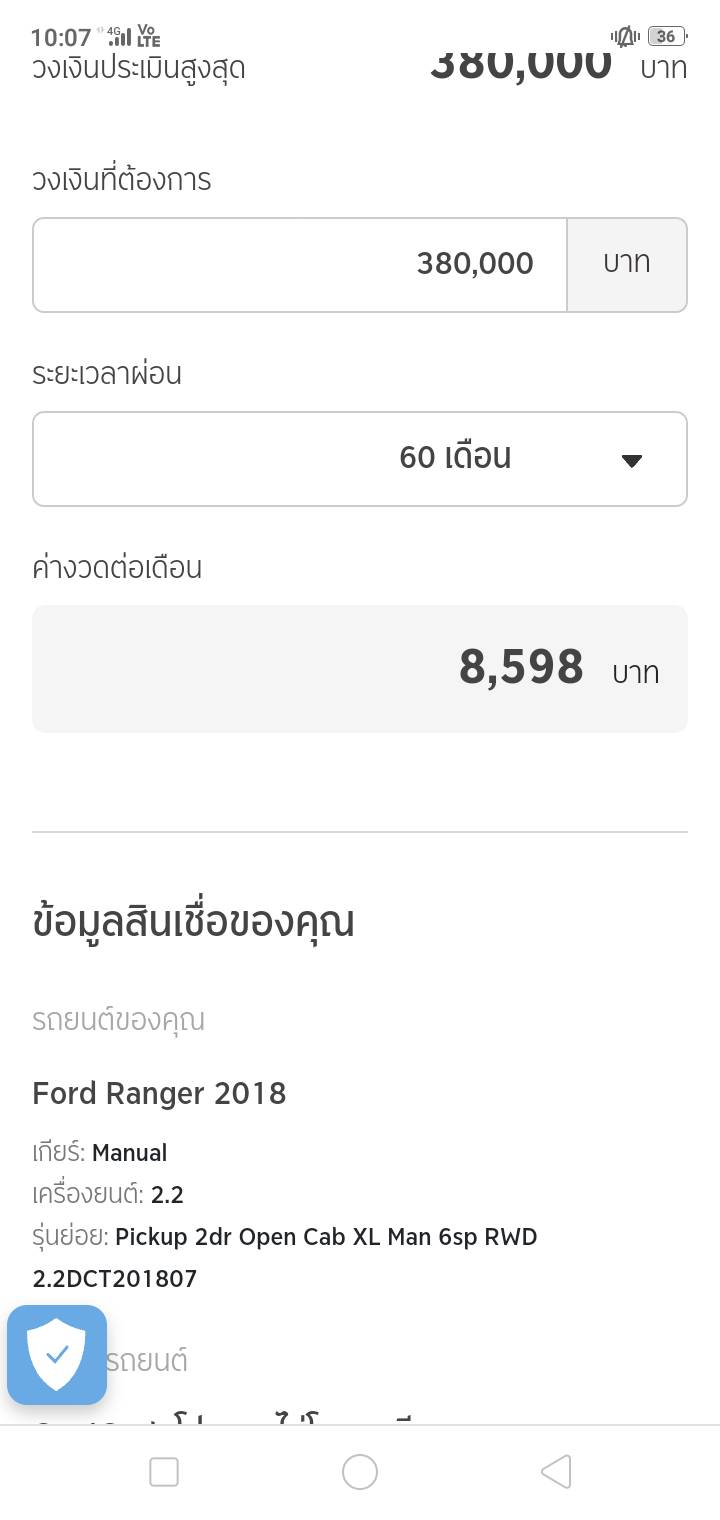
Task: Open the 60 เดือน installment period dropdown
Action: [x=360, y=459]
